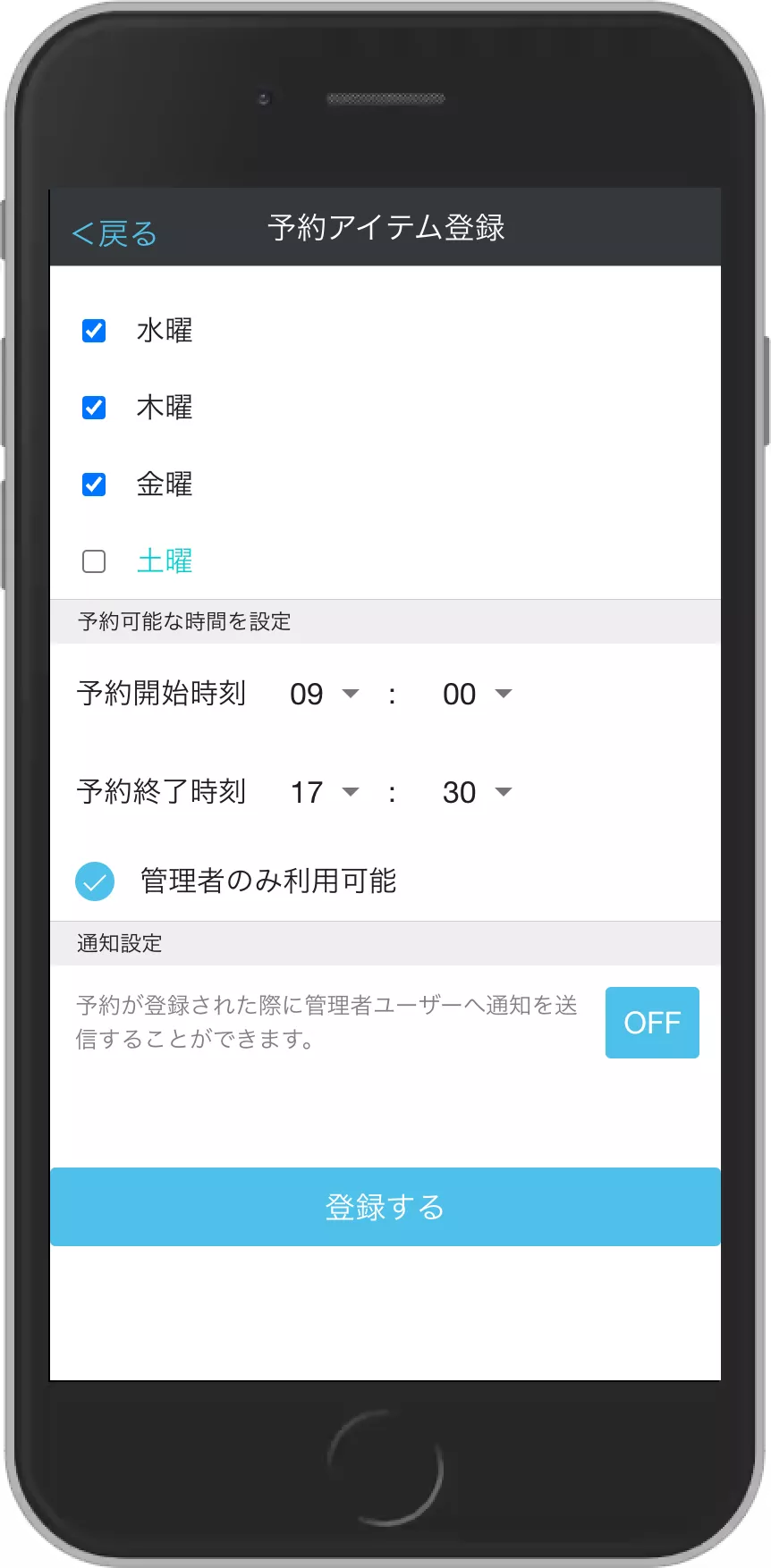This screenshot has height=1568, width=771.
Task: Uncheck the 水曜 checkbox
Action: (94, 331)
